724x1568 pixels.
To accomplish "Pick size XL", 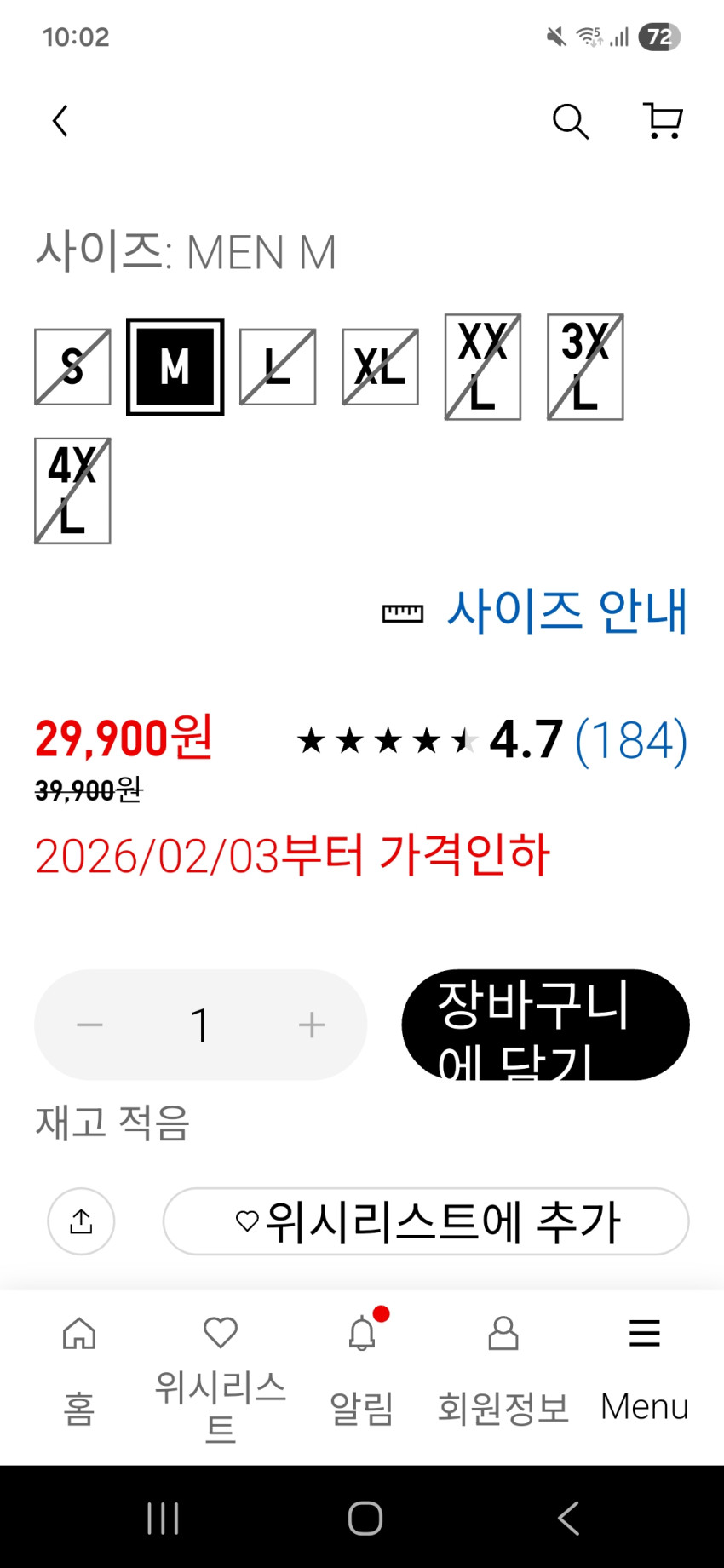I will (380, 367).
